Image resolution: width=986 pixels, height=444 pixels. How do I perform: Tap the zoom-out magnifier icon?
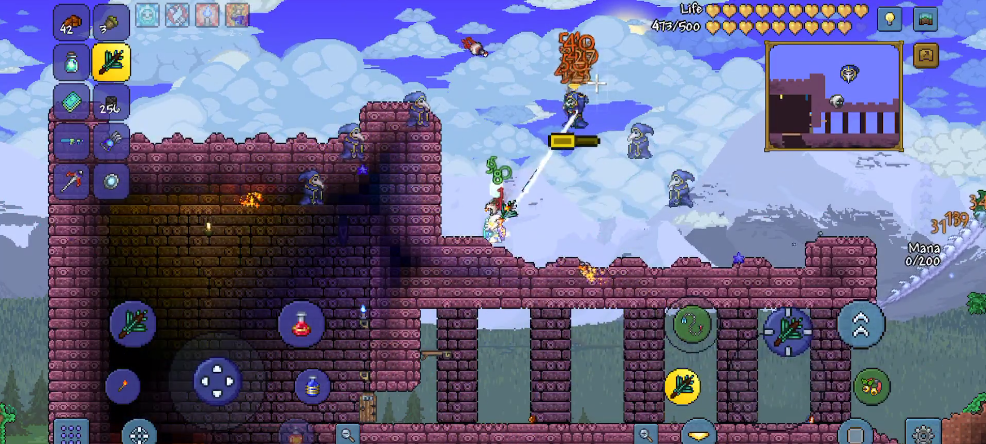tap(347, 434)
